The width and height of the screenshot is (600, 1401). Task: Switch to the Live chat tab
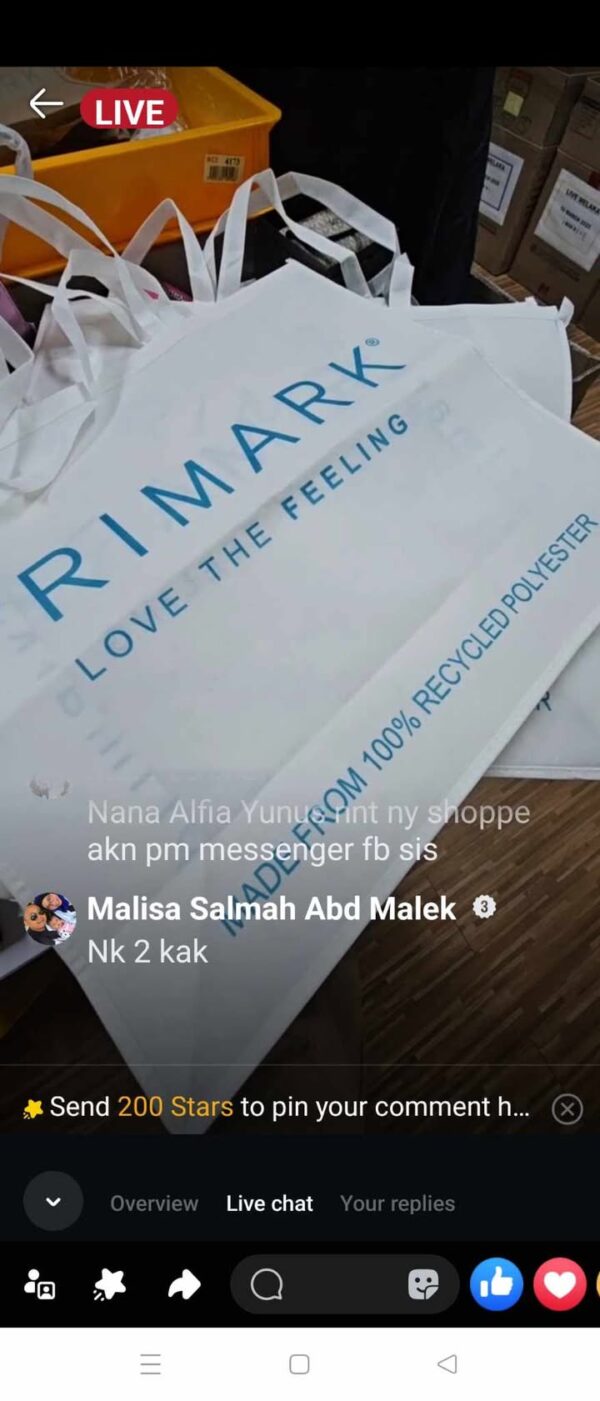tap(269, 1203)
